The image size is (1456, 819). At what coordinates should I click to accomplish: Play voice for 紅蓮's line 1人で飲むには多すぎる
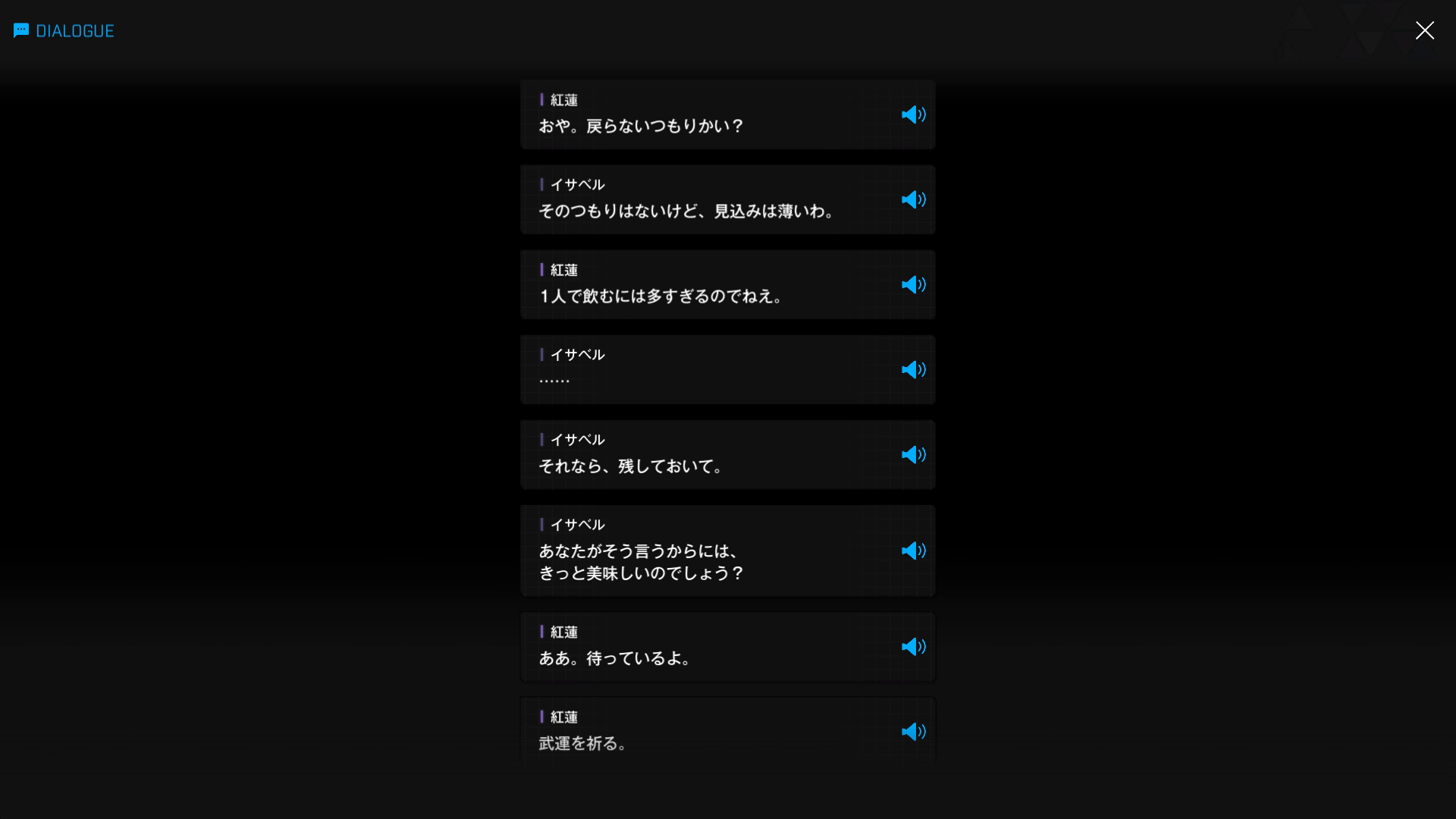913,284
